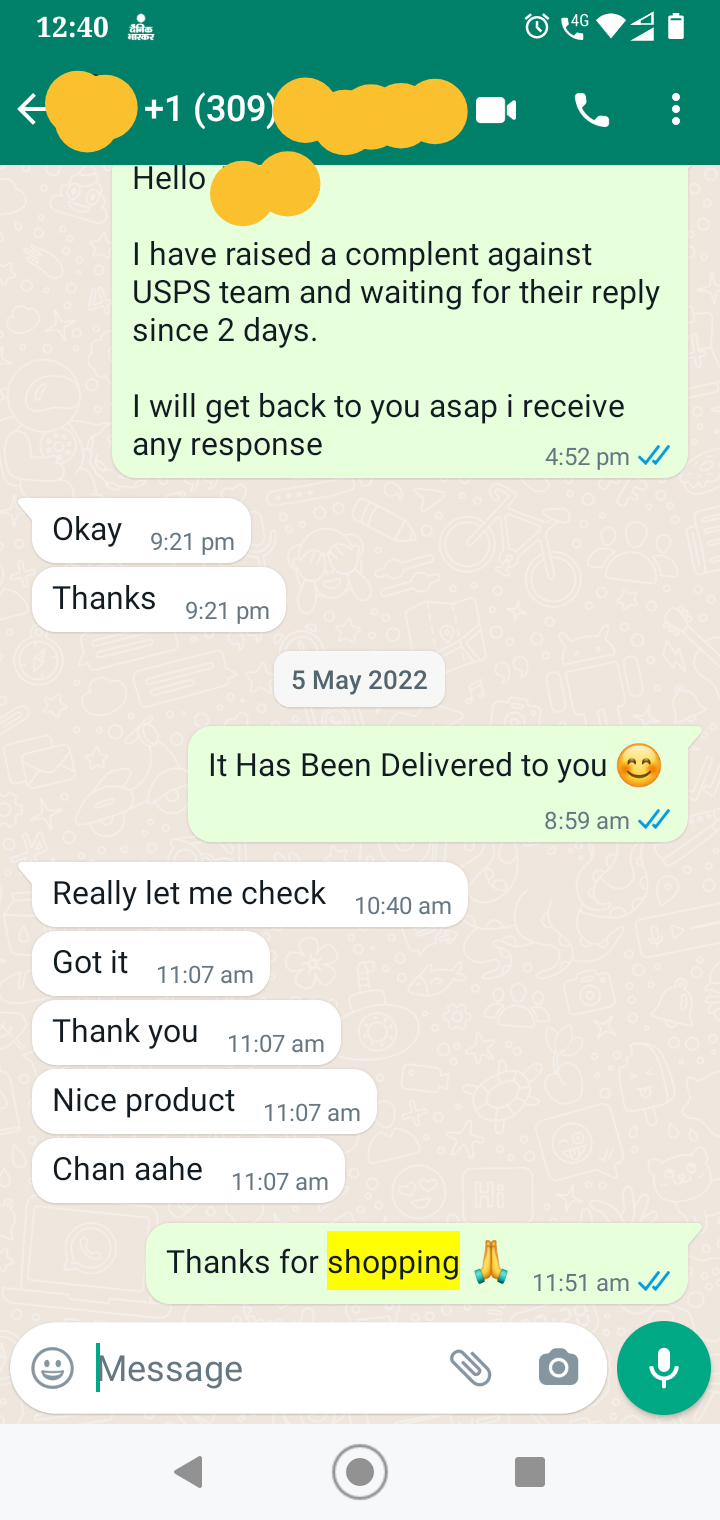Start a voice call with this contact

tap(592, 110)
